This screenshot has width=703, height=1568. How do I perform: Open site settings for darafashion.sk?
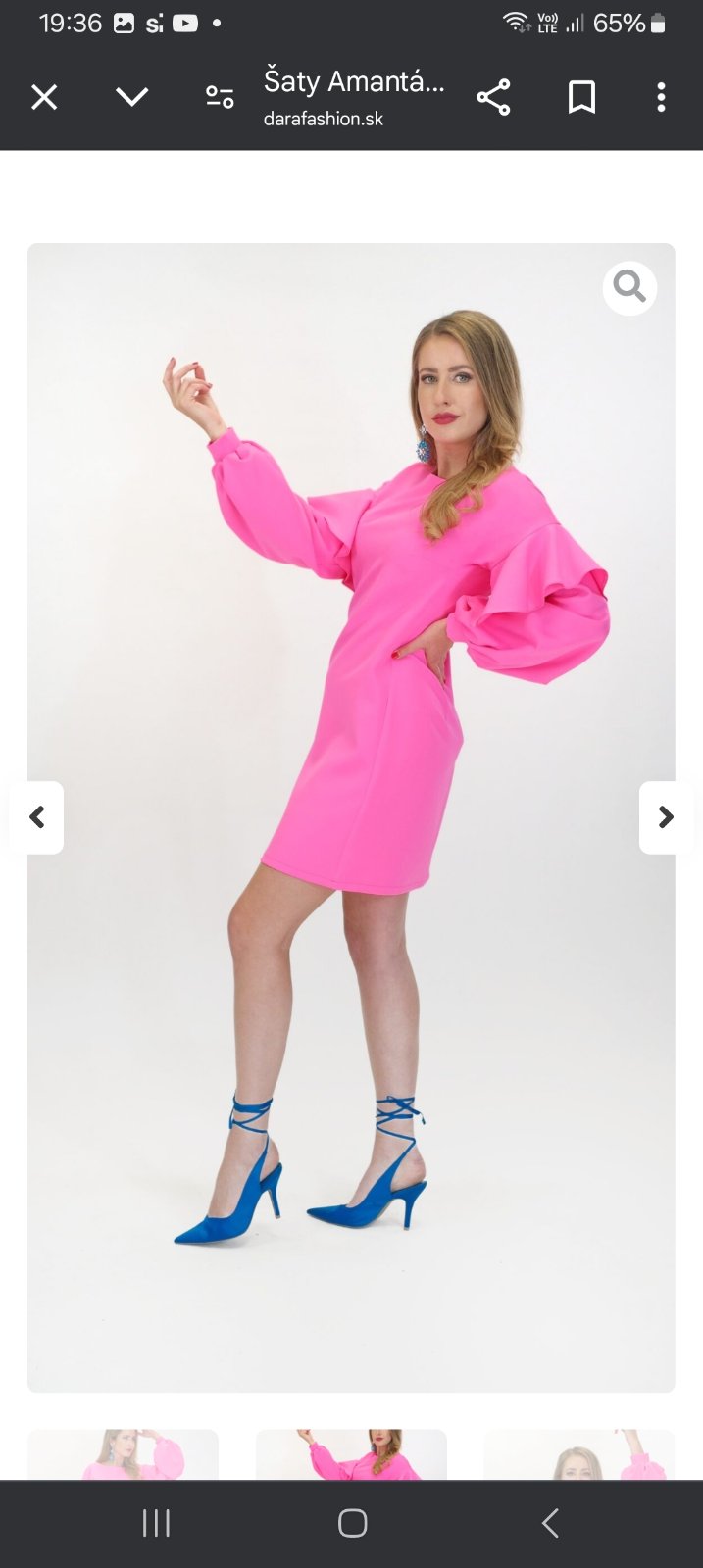[220, 97]
